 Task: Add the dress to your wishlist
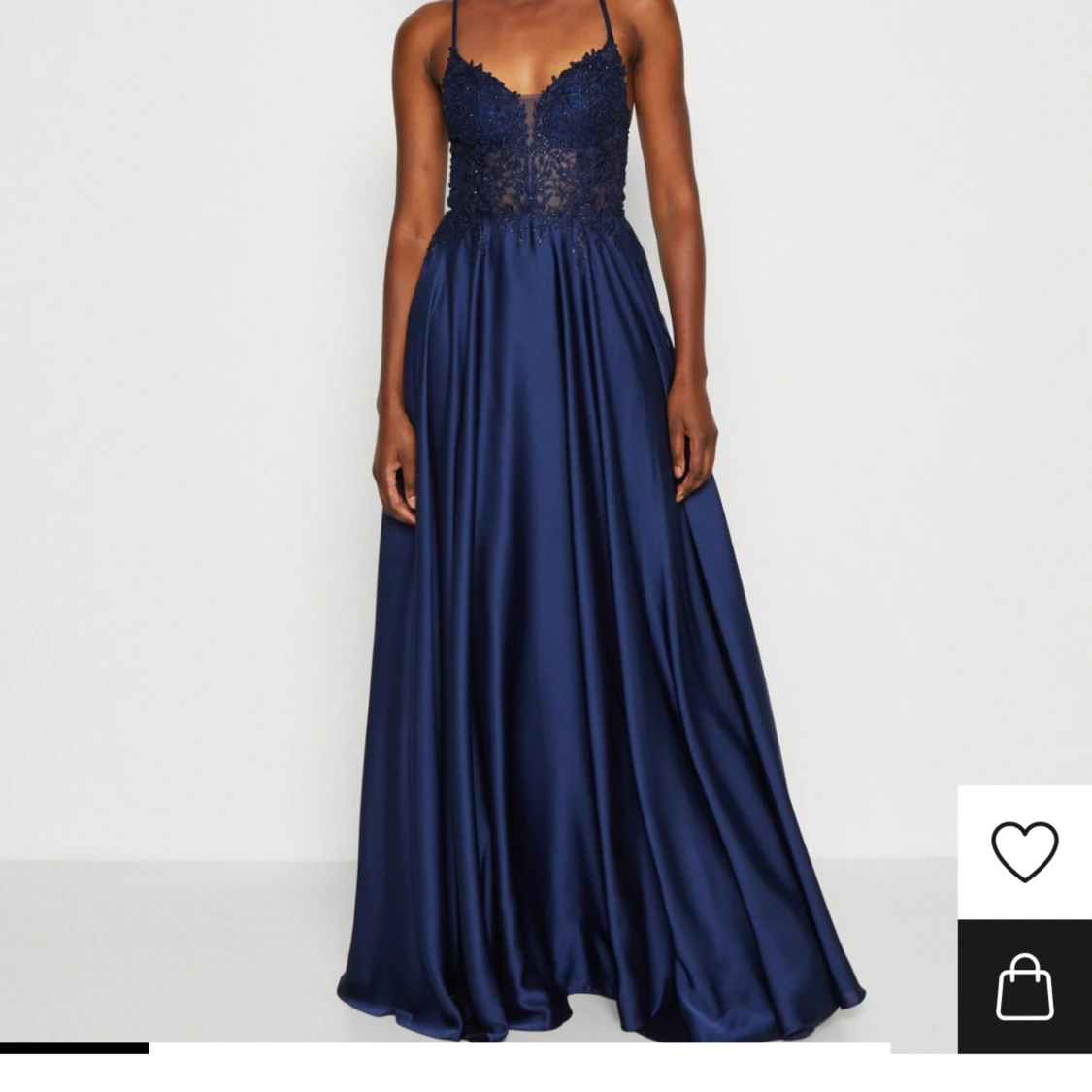click(1024, 851)
